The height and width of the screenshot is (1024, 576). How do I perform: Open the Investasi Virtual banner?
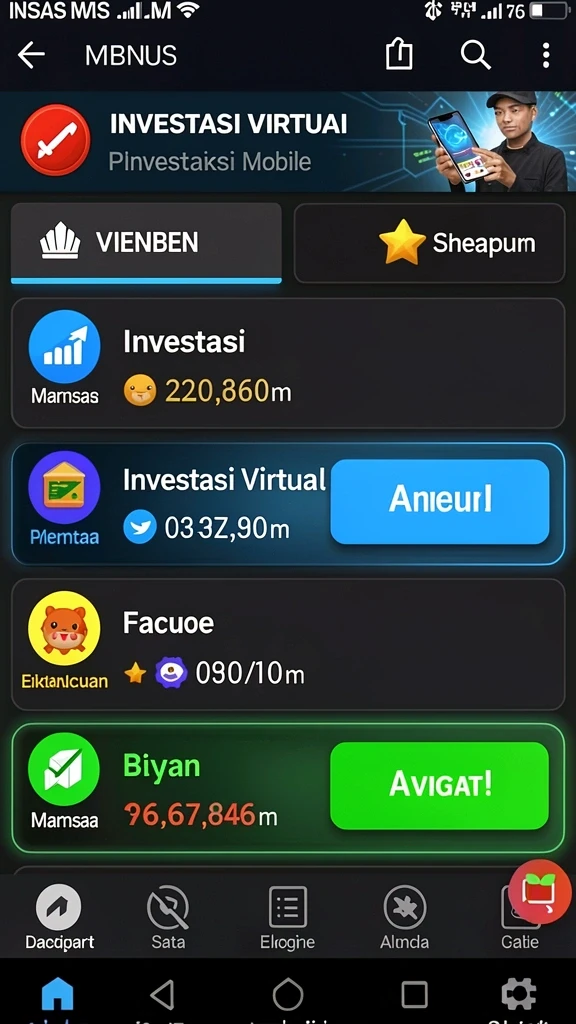(x=288, y=142)
